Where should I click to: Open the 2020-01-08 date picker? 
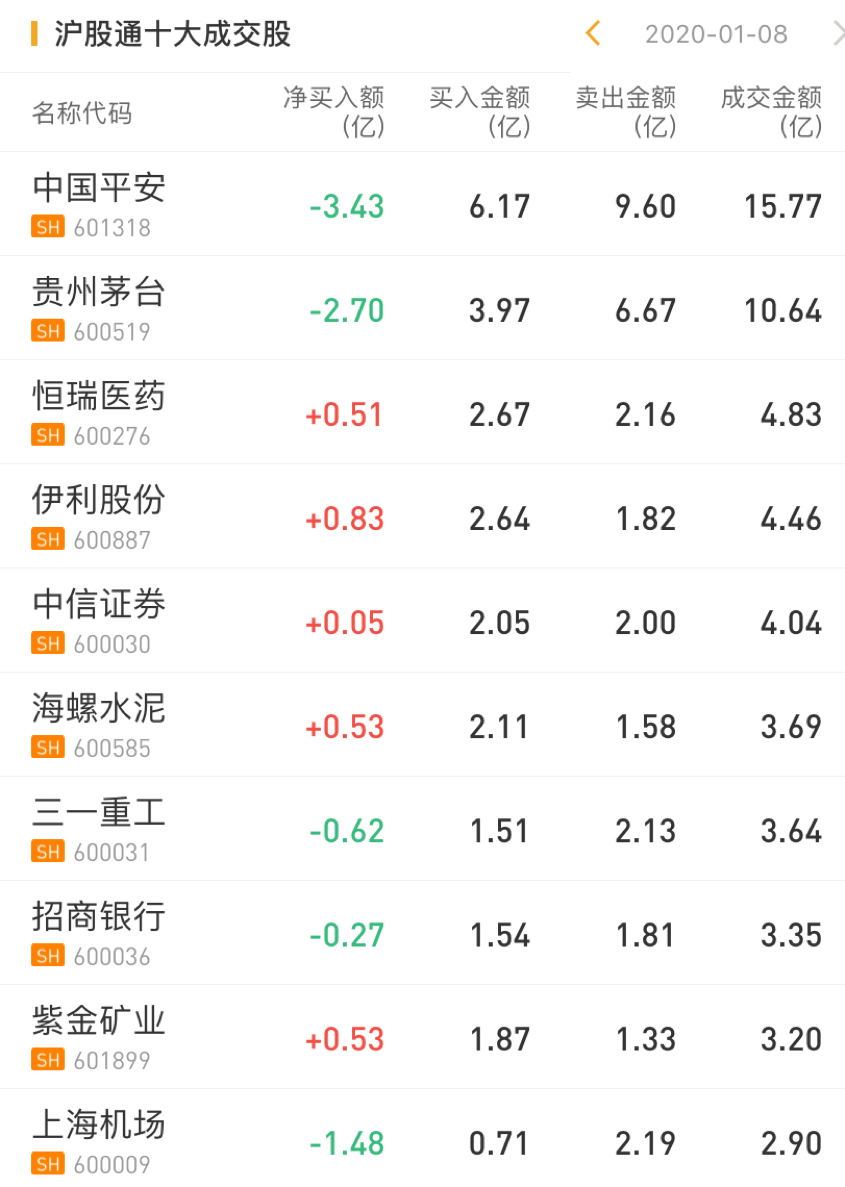point(716,34)
